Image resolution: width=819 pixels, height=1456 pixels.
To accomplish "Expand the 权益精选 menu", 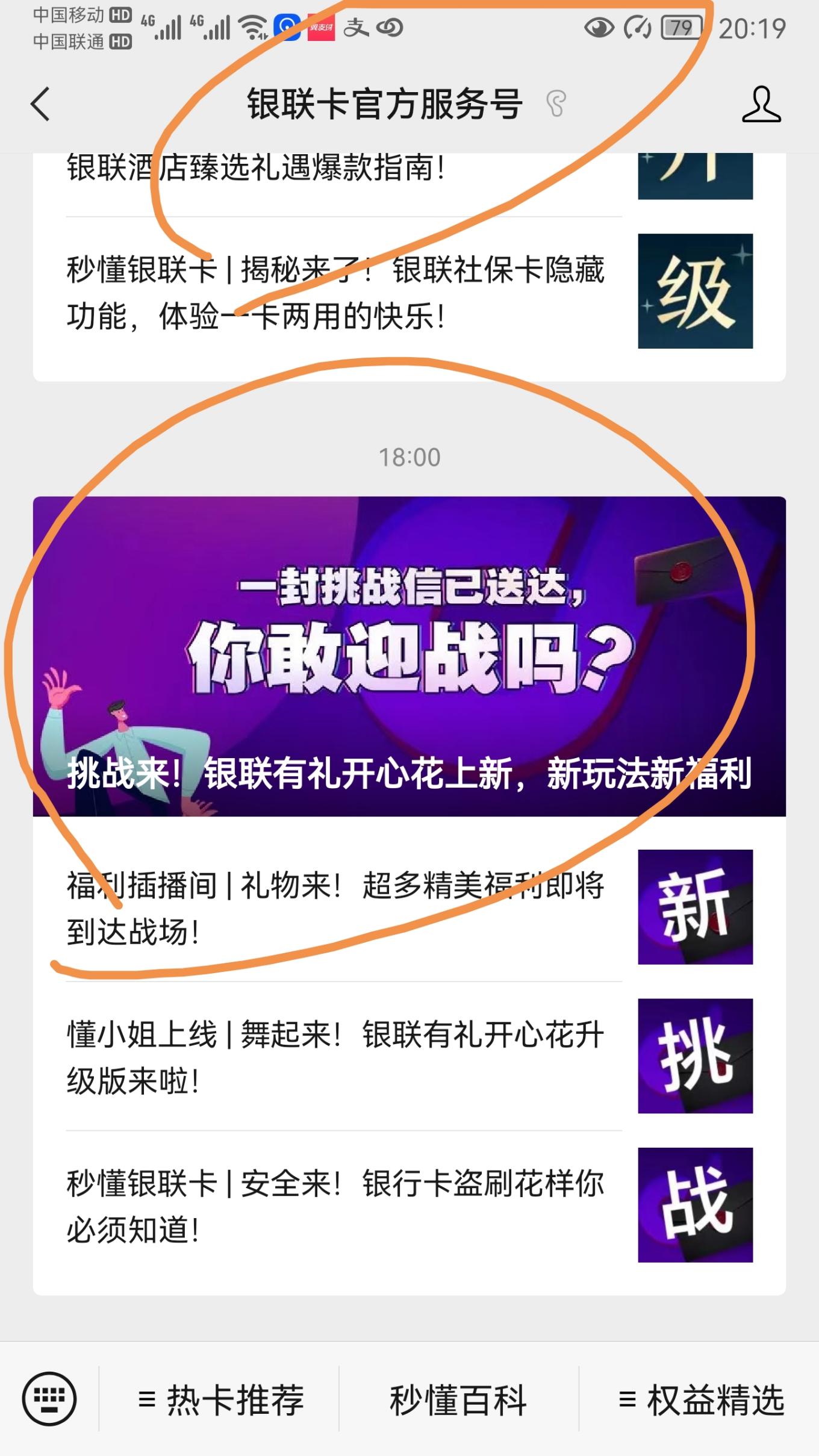I will point(701,1399).
